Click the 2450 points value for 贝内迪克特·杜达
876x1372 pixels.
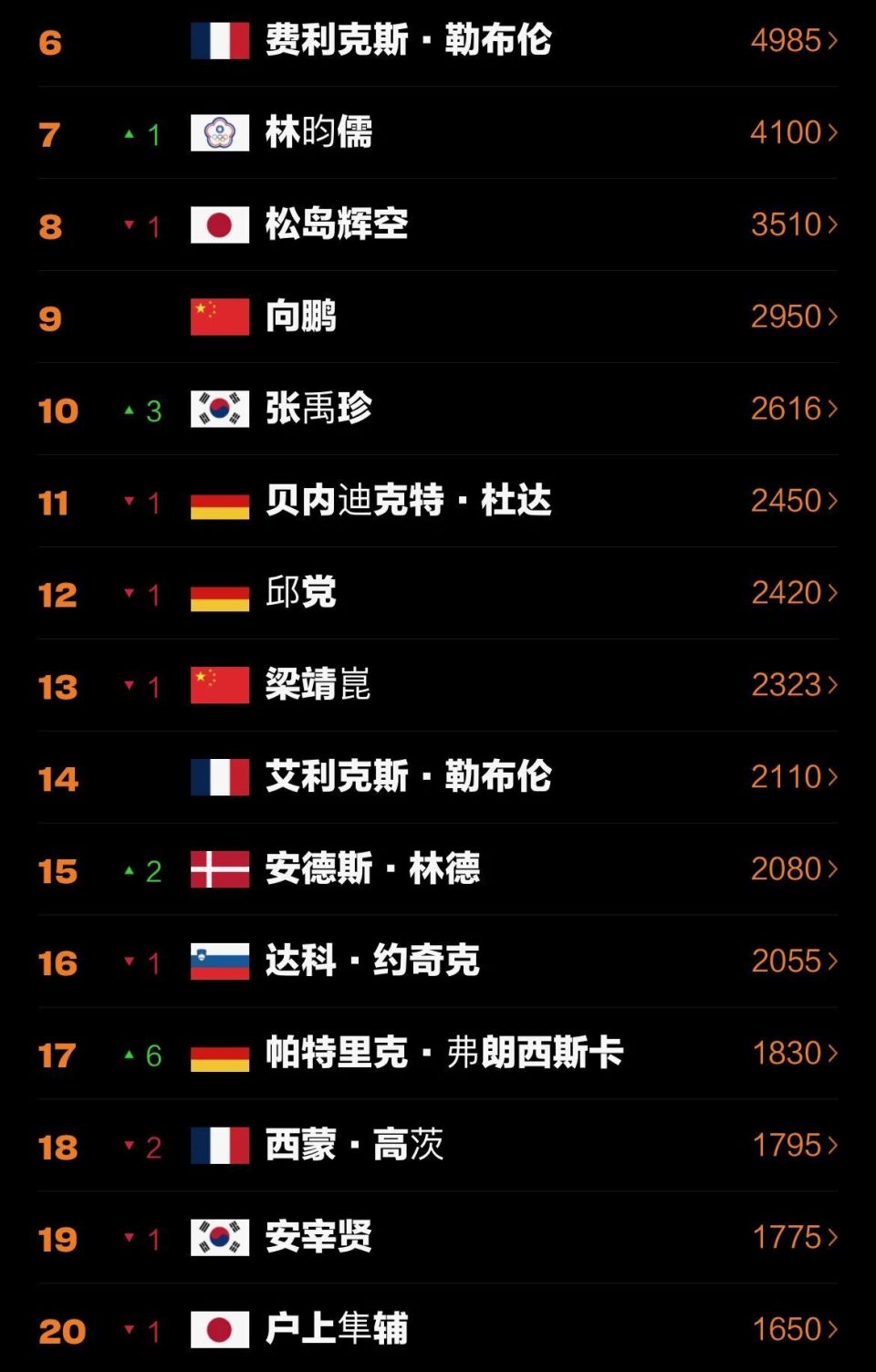click(787, 502)
